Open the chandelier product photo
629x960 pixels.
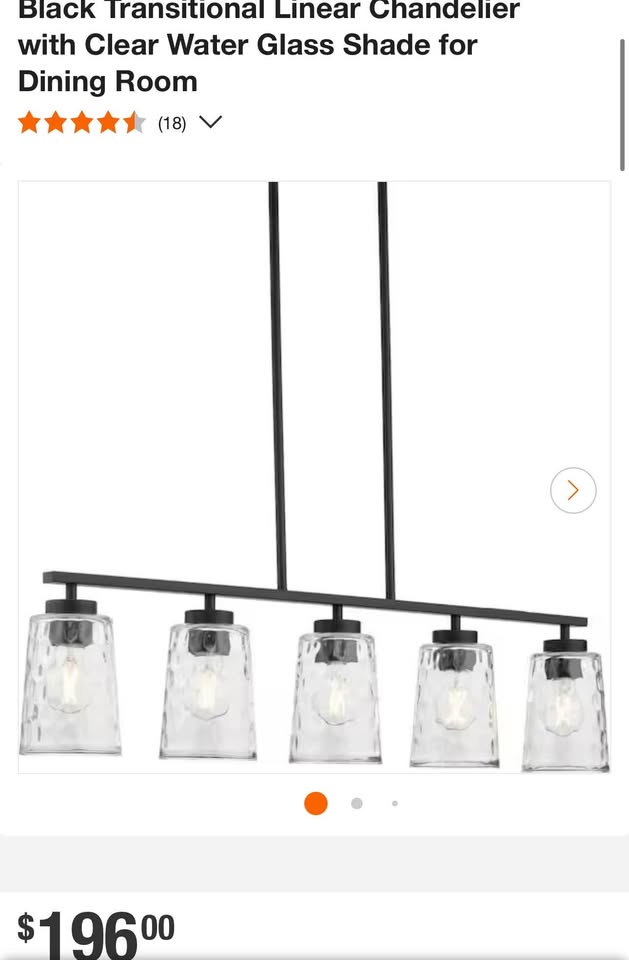click(314, 476)
